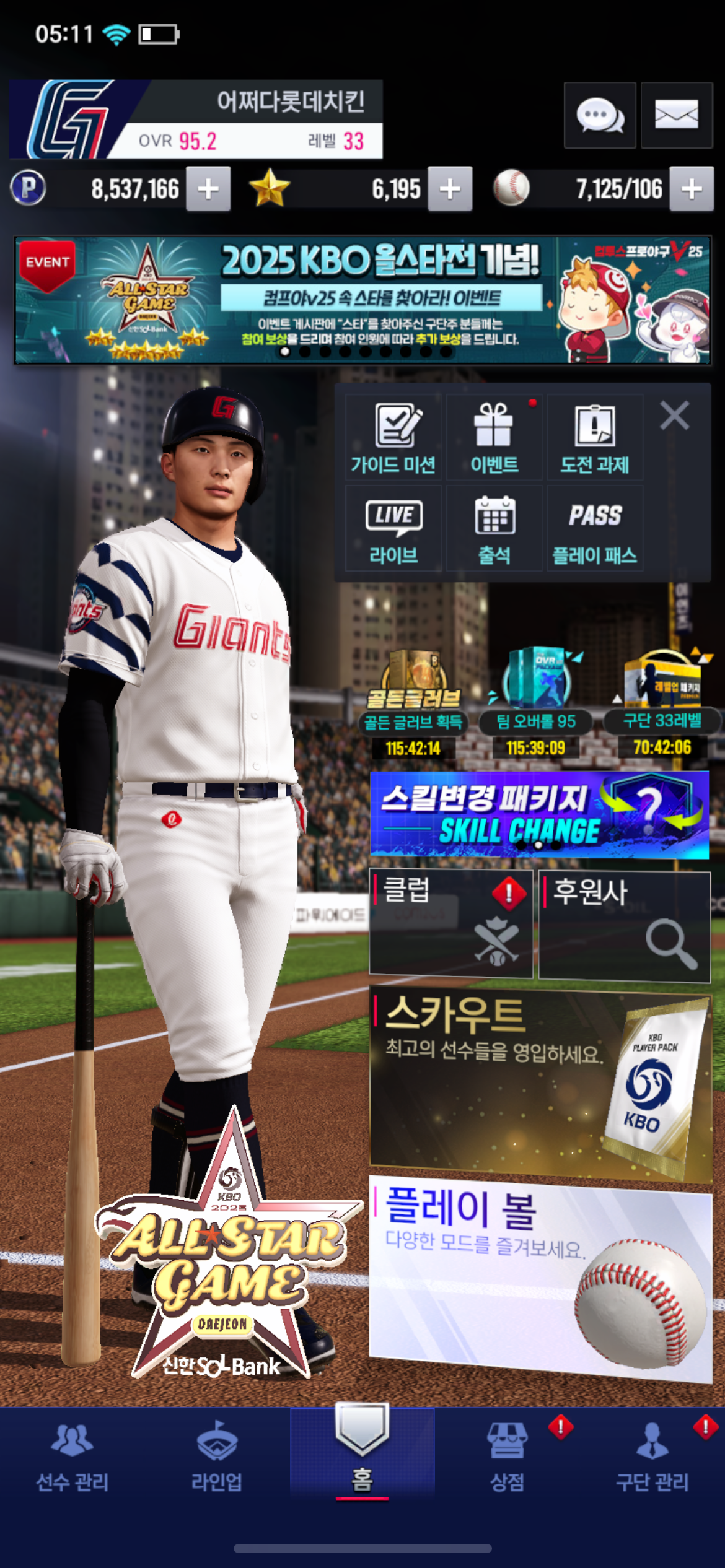Open the chat bubble icon

pos(599,116)
